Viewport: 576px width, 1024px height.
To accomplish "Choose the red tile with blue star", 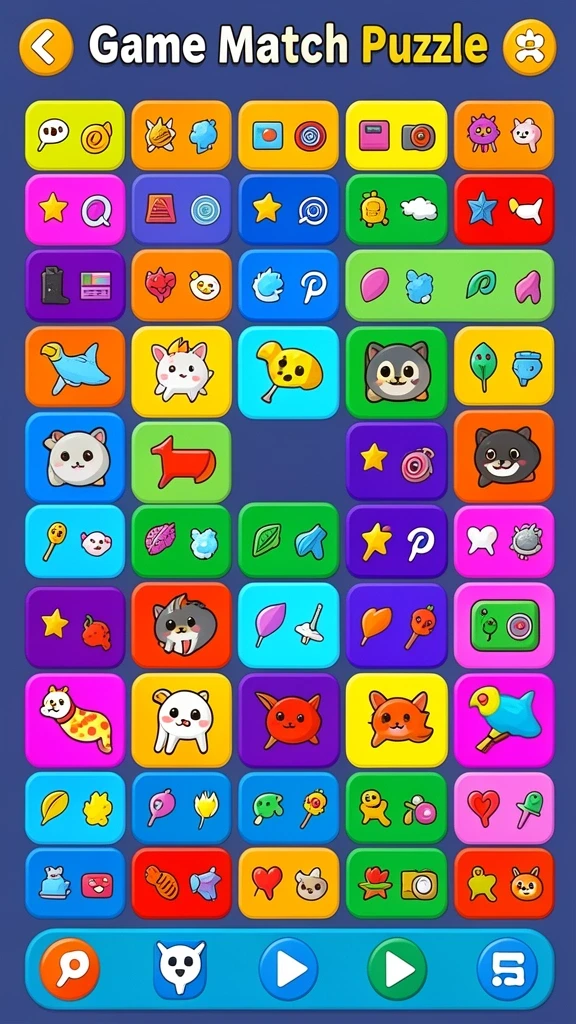I will coord(504,210).
